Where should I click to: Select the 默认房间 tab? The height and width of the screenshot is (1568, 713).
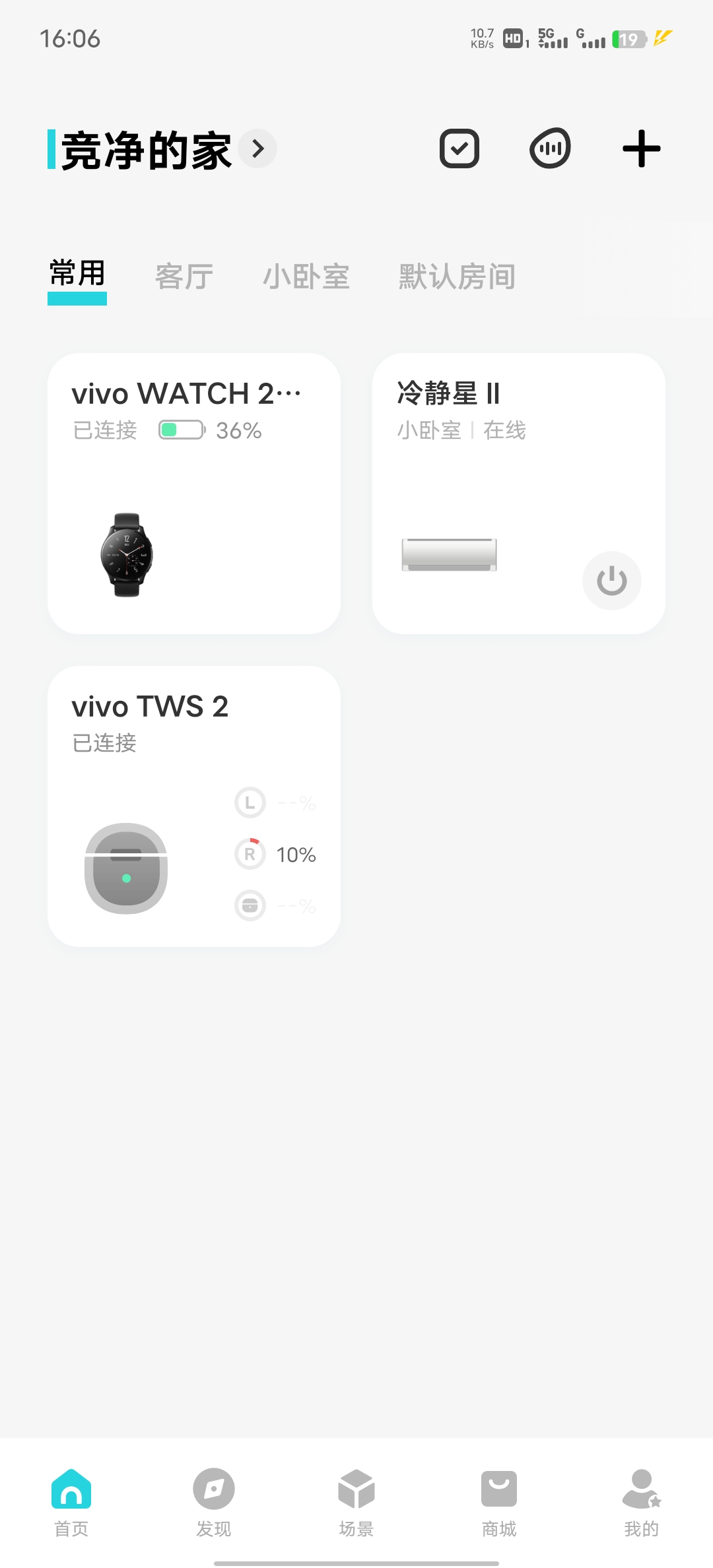[x=457, y=277]
